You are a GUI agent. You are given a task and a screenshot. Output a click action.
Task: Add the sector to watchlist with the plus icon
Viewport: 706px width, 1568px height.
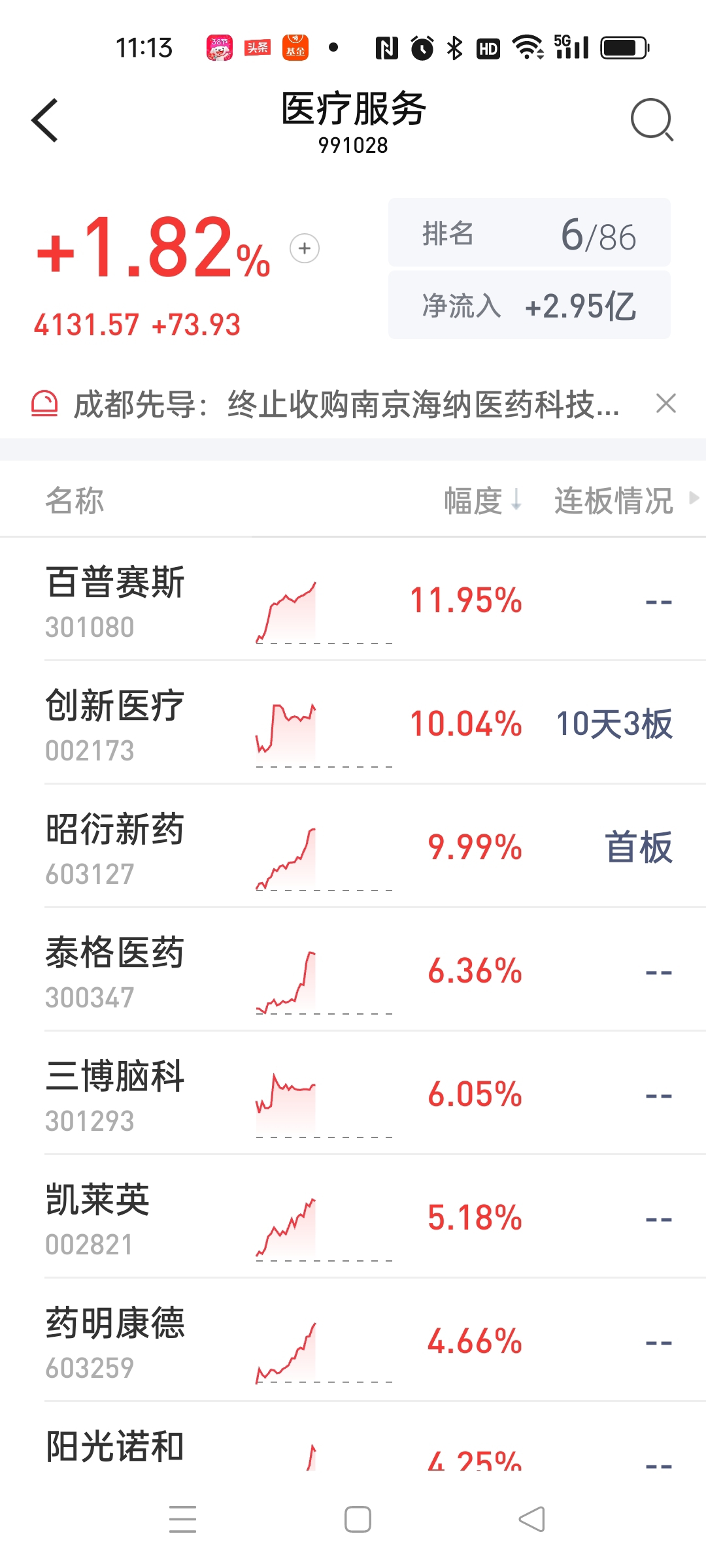(305, 248)
